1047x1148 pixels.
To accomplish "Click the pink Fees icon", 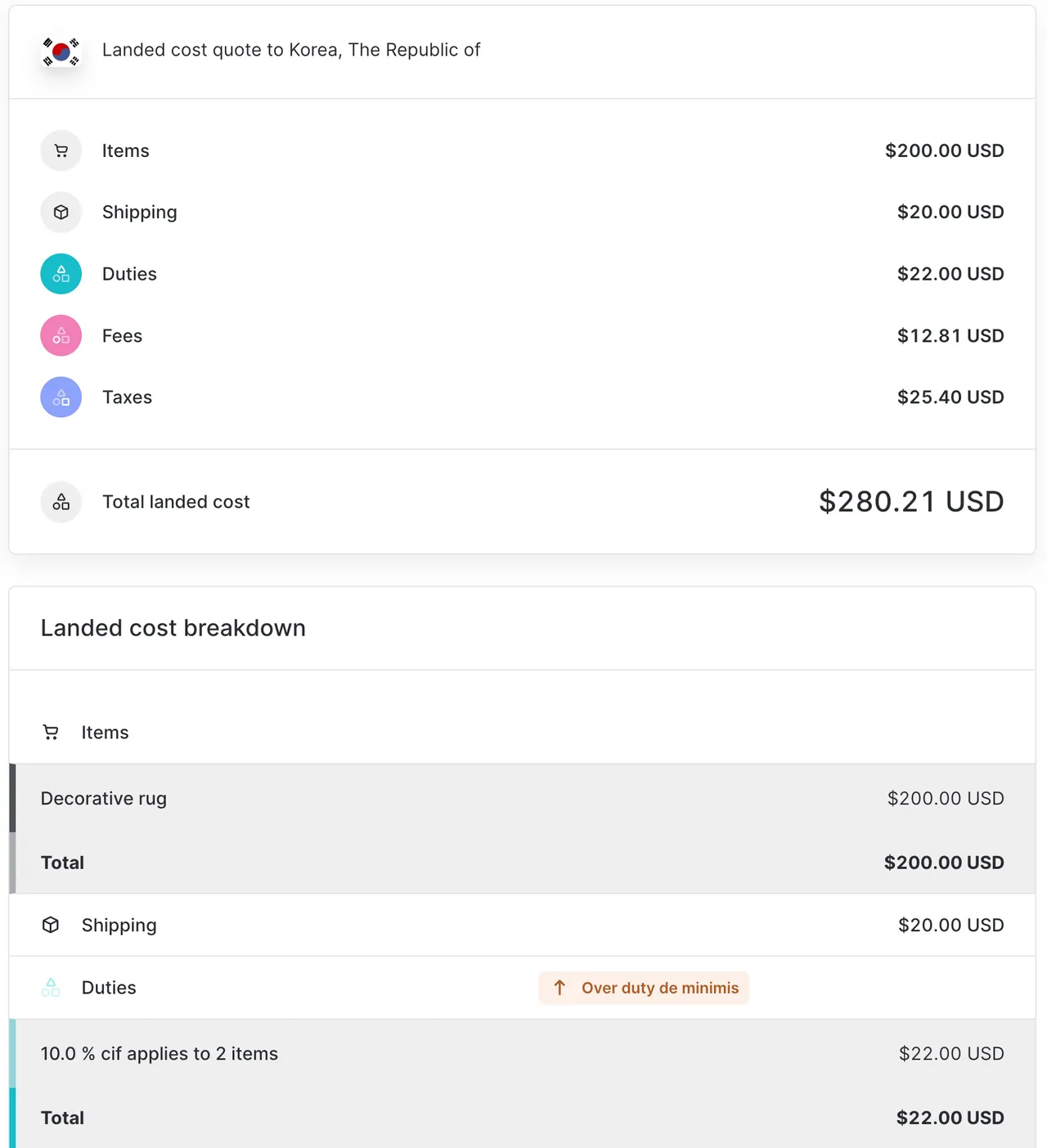I will click(61, 335).
